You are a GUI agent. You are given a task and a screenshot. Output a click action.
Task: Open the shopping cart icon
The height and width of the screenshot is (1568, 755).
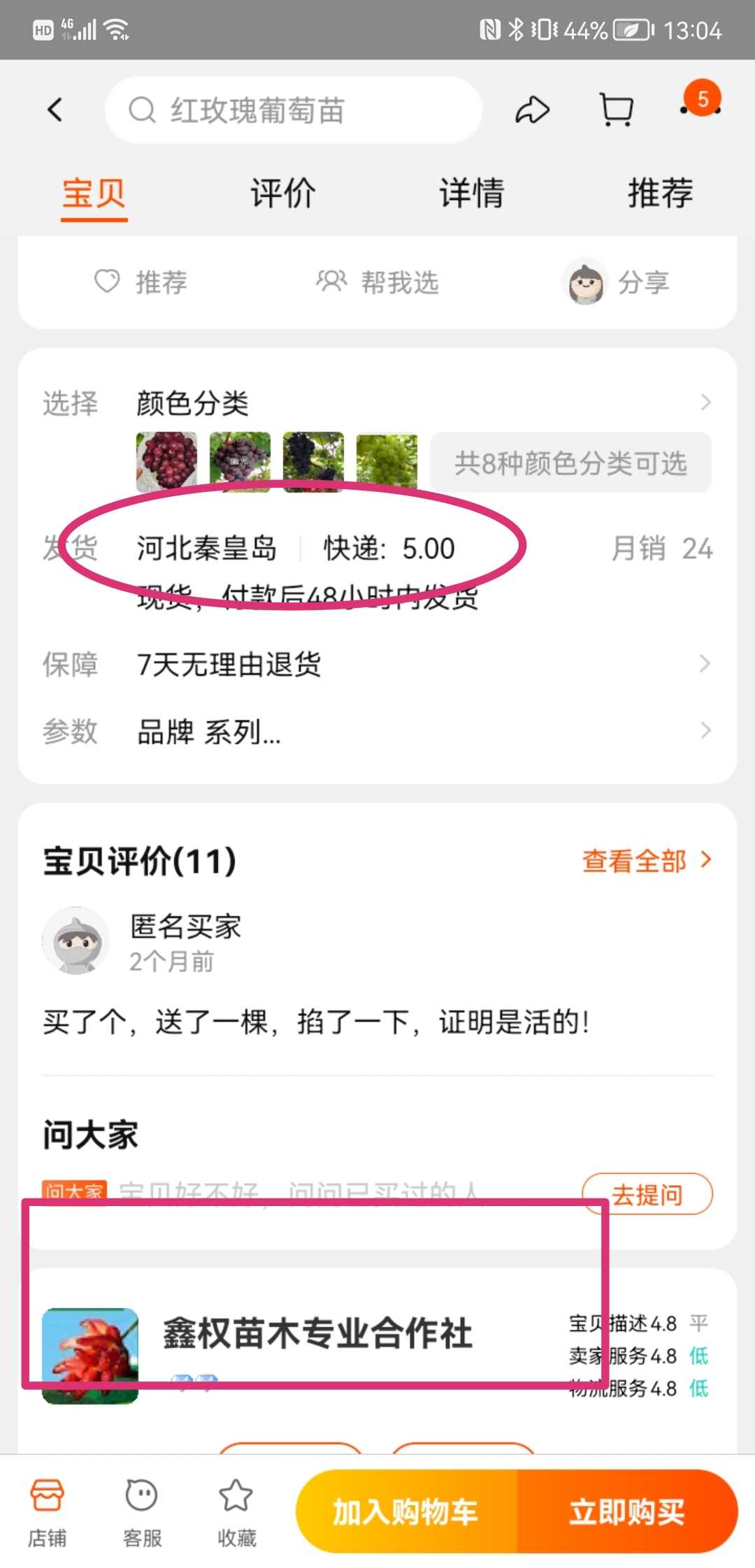pyautogui.click(x=617, y=110)
